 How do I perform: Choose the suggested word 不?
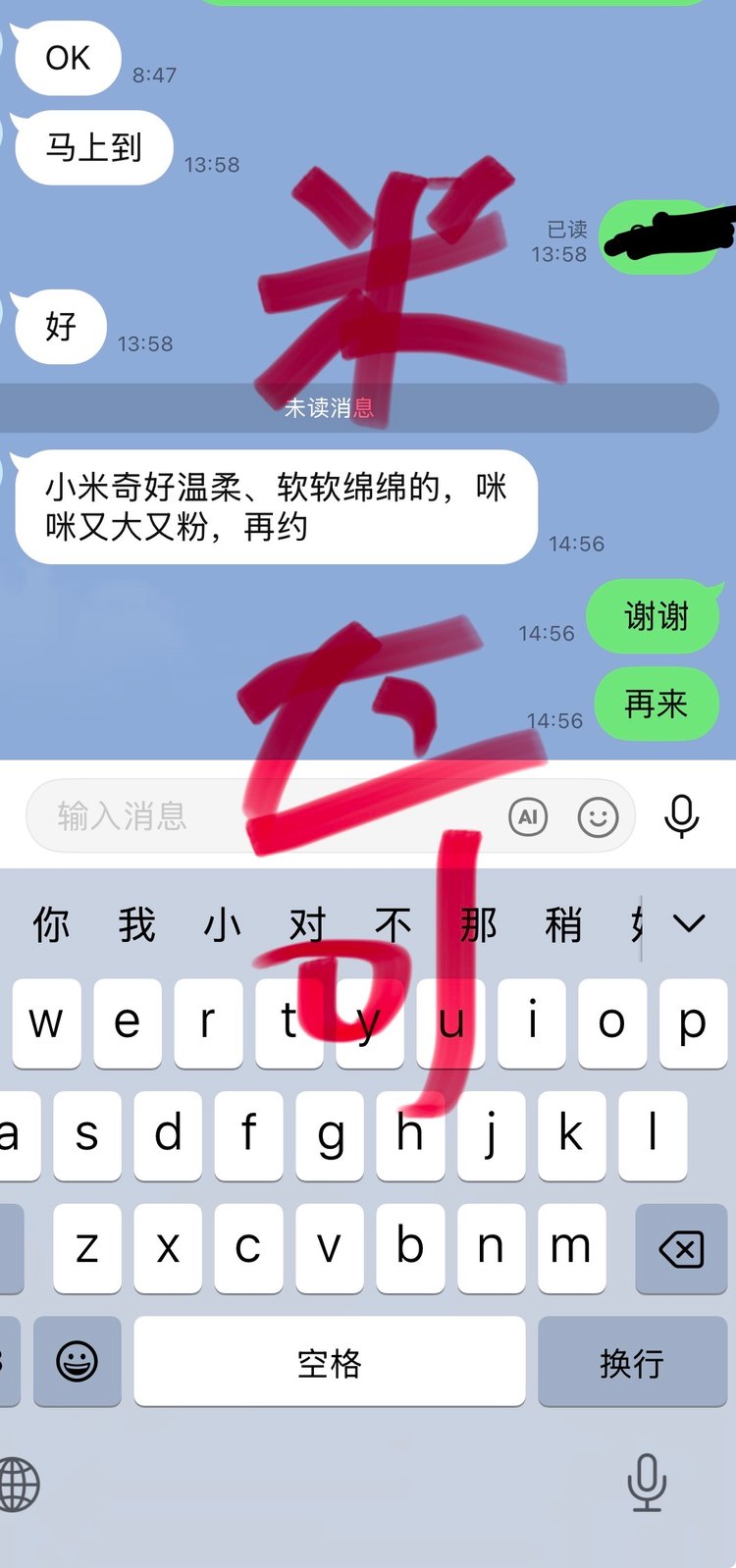coord(393,924)
